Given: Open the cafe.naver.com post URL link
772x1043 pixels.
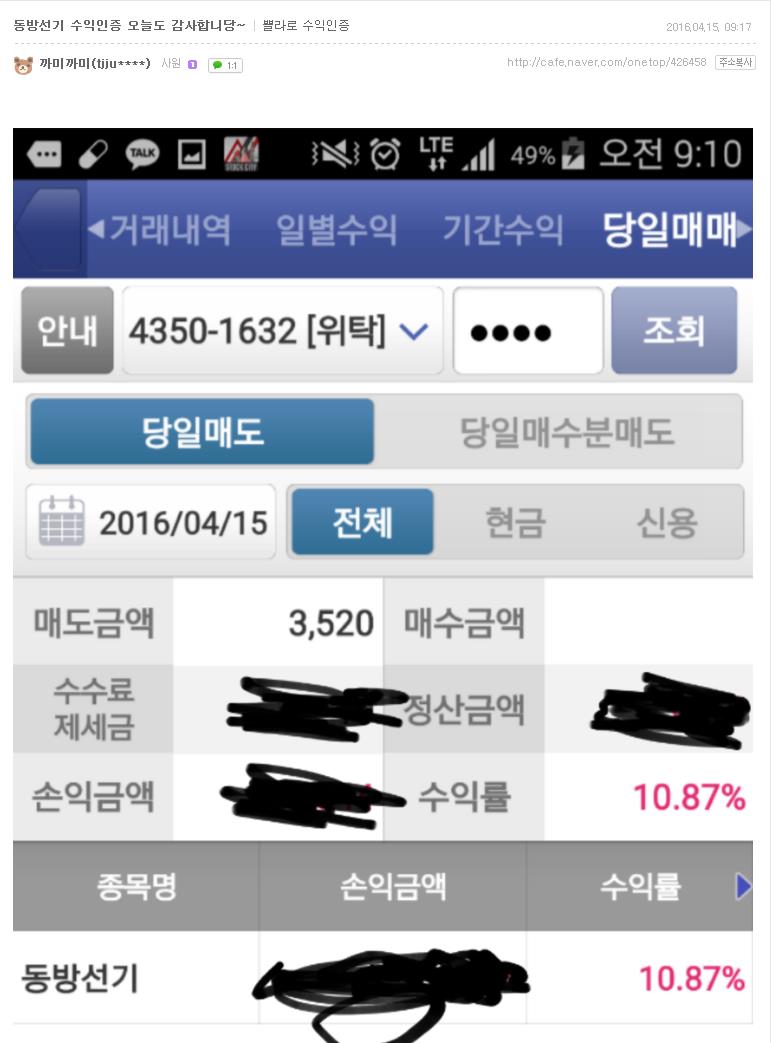Looking at the screenshot, I should pos(606,62).
